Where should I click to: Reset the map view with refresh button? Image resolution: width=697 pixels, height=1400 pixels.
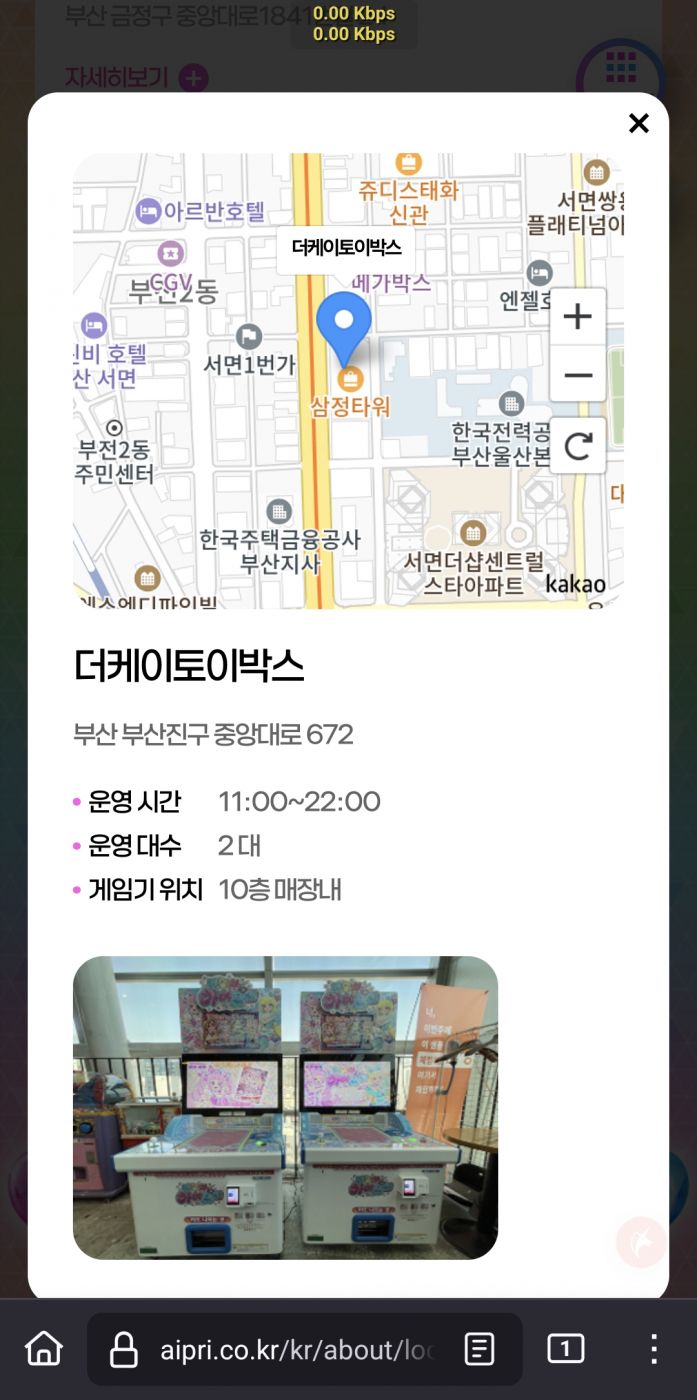[x=577, y=446]
